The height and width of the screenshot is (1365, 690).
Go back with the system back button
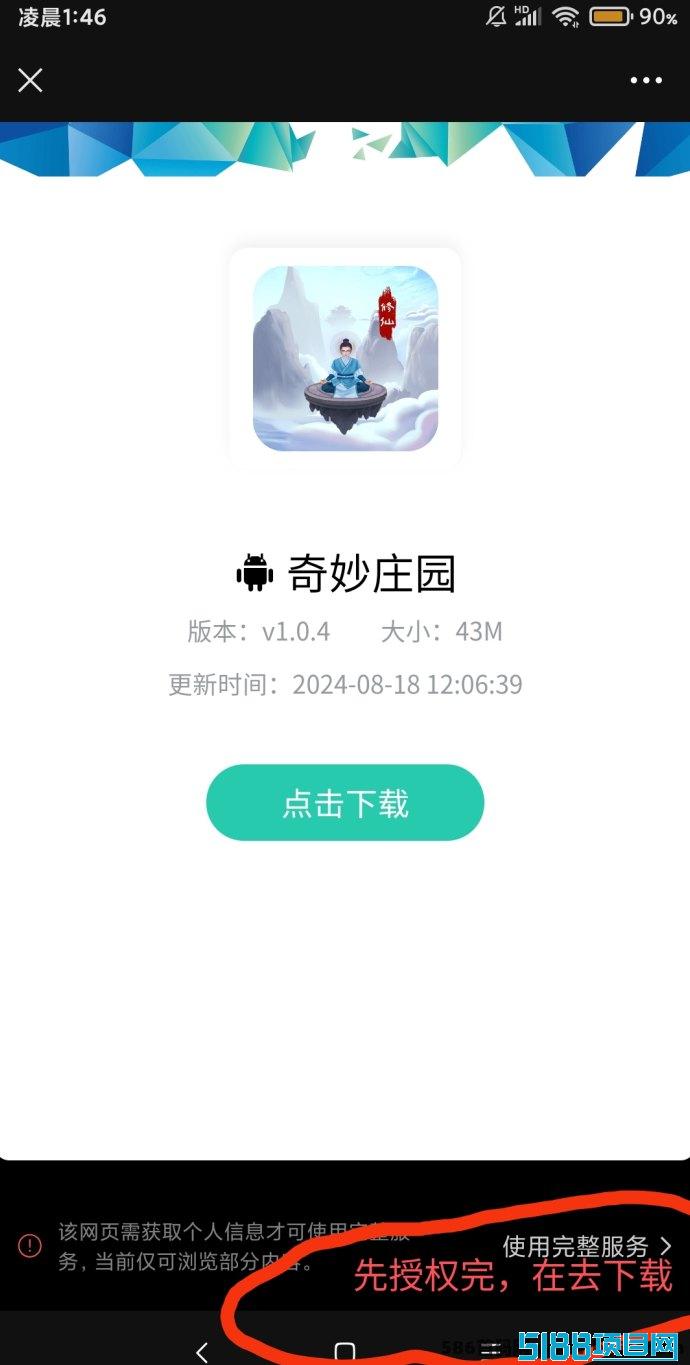[x=202, y=1352]
